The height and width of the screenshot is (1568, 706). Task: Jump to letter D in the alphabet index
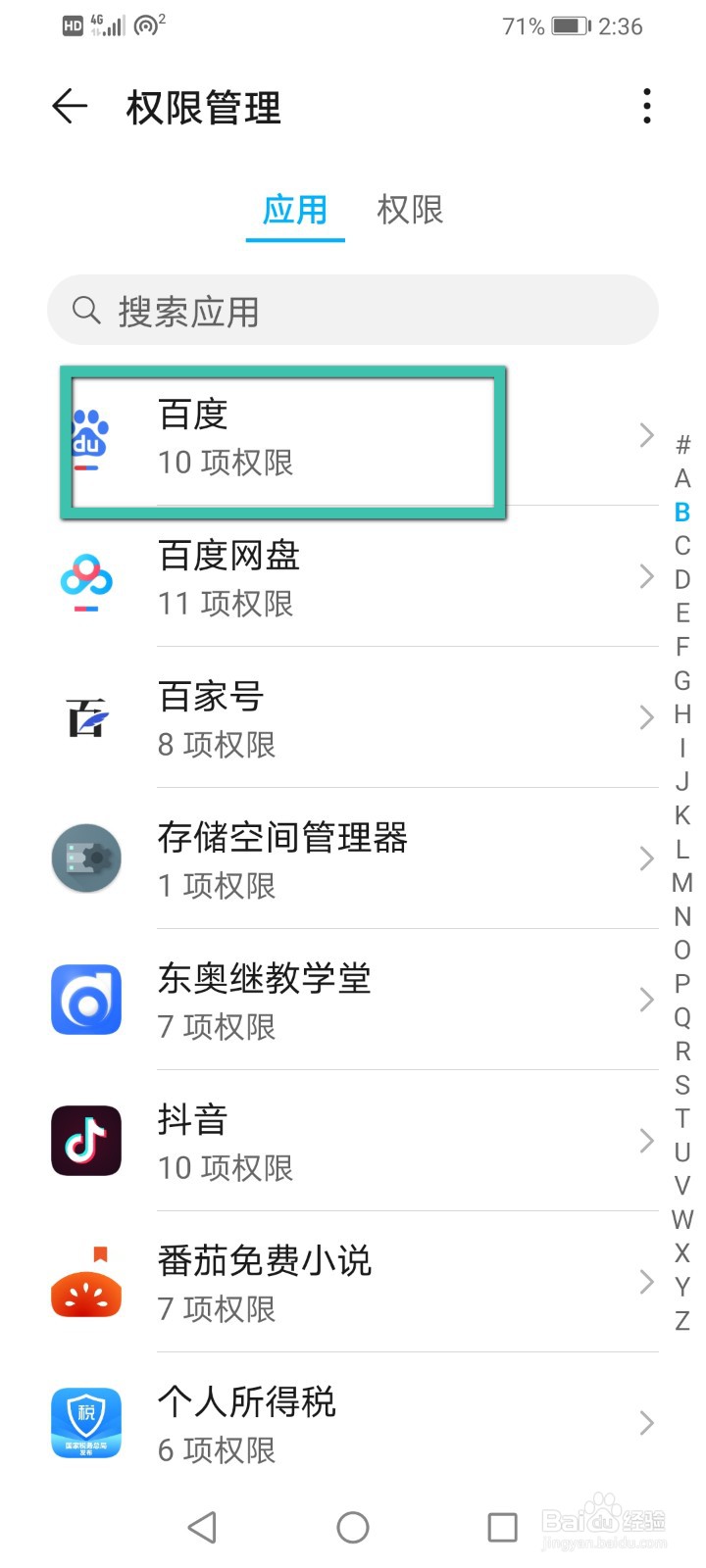pos(681,580)
